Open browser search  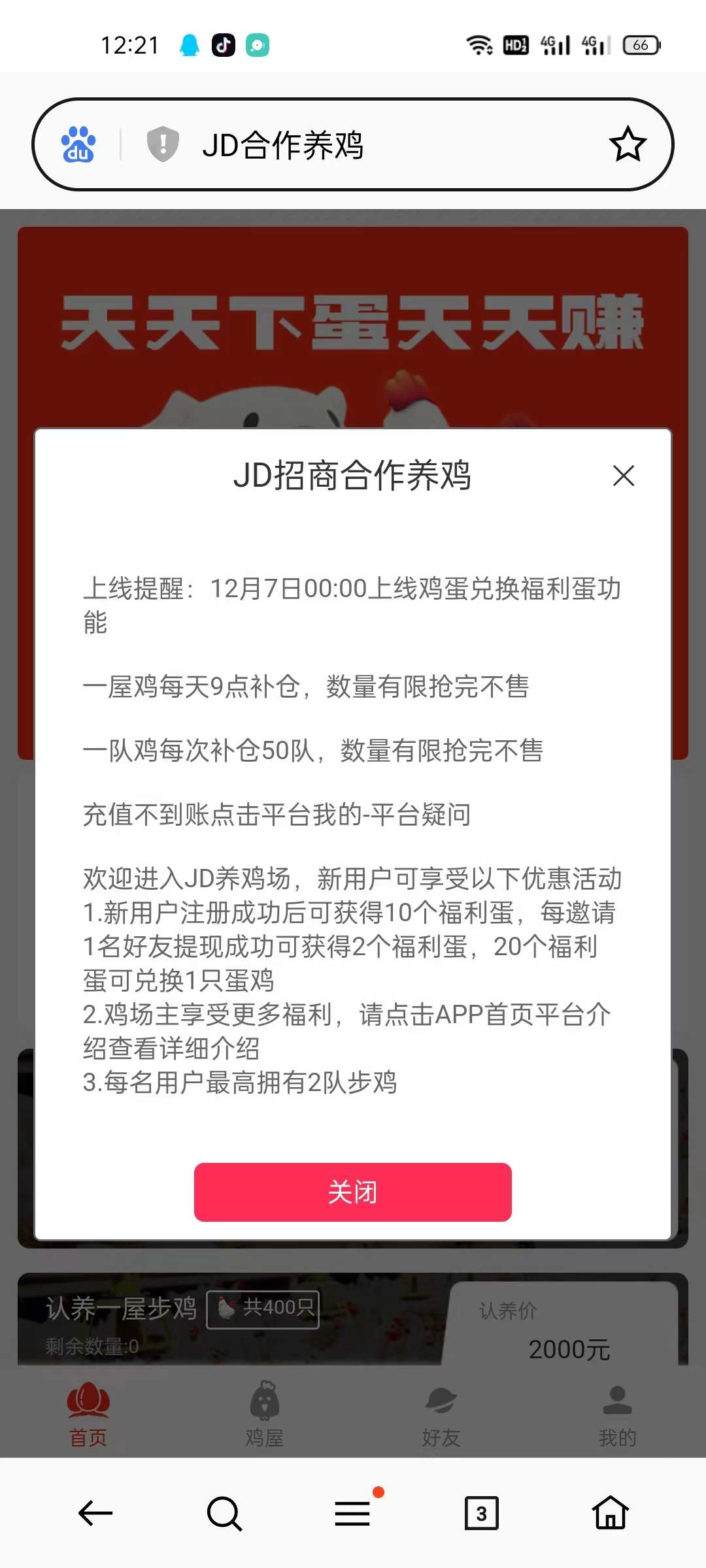224,1513
